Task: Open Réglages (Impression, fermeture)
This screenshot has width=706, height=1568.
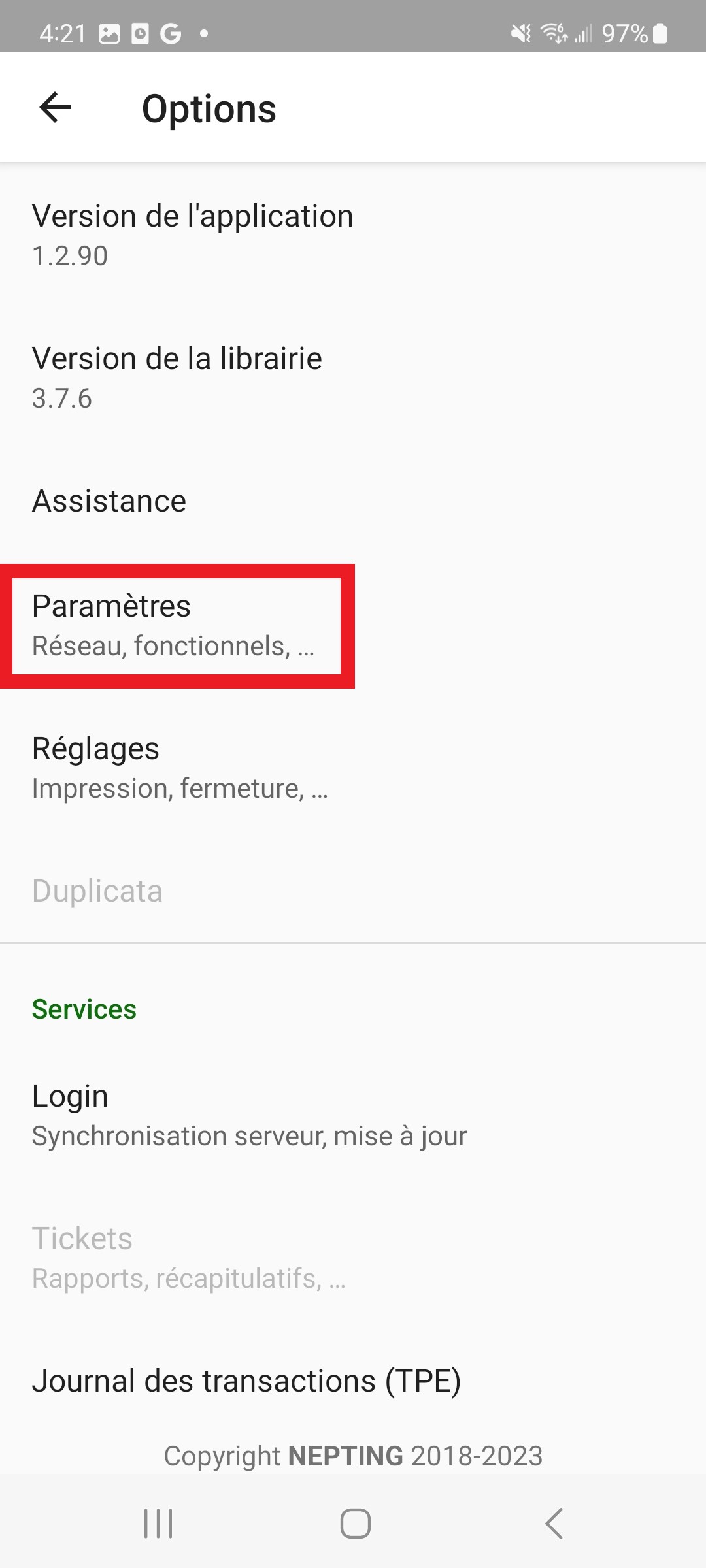Action: [x=353, y=768]
